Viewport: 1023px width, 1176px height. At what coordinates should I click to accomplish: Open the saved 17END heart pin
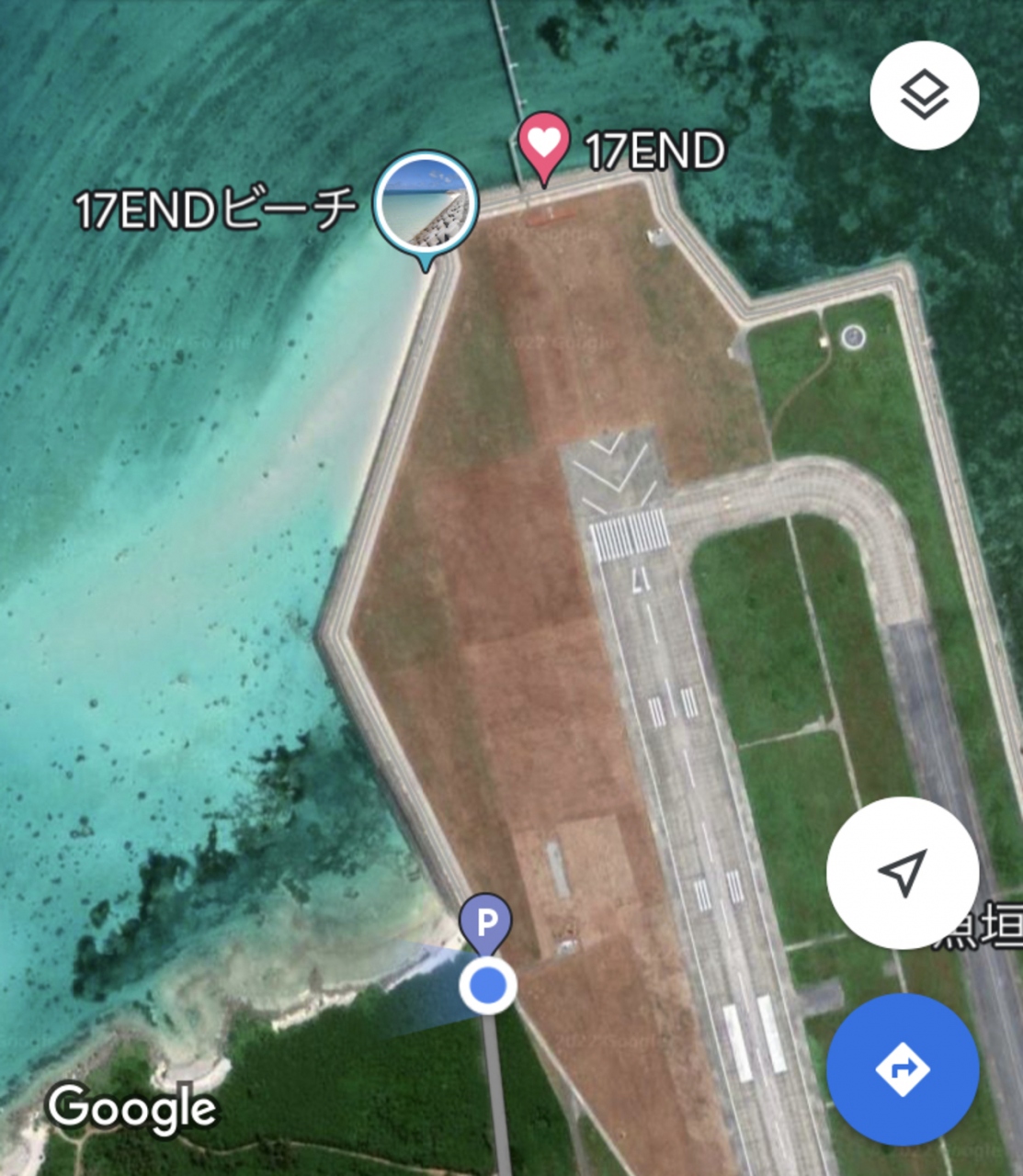point(543,144)
